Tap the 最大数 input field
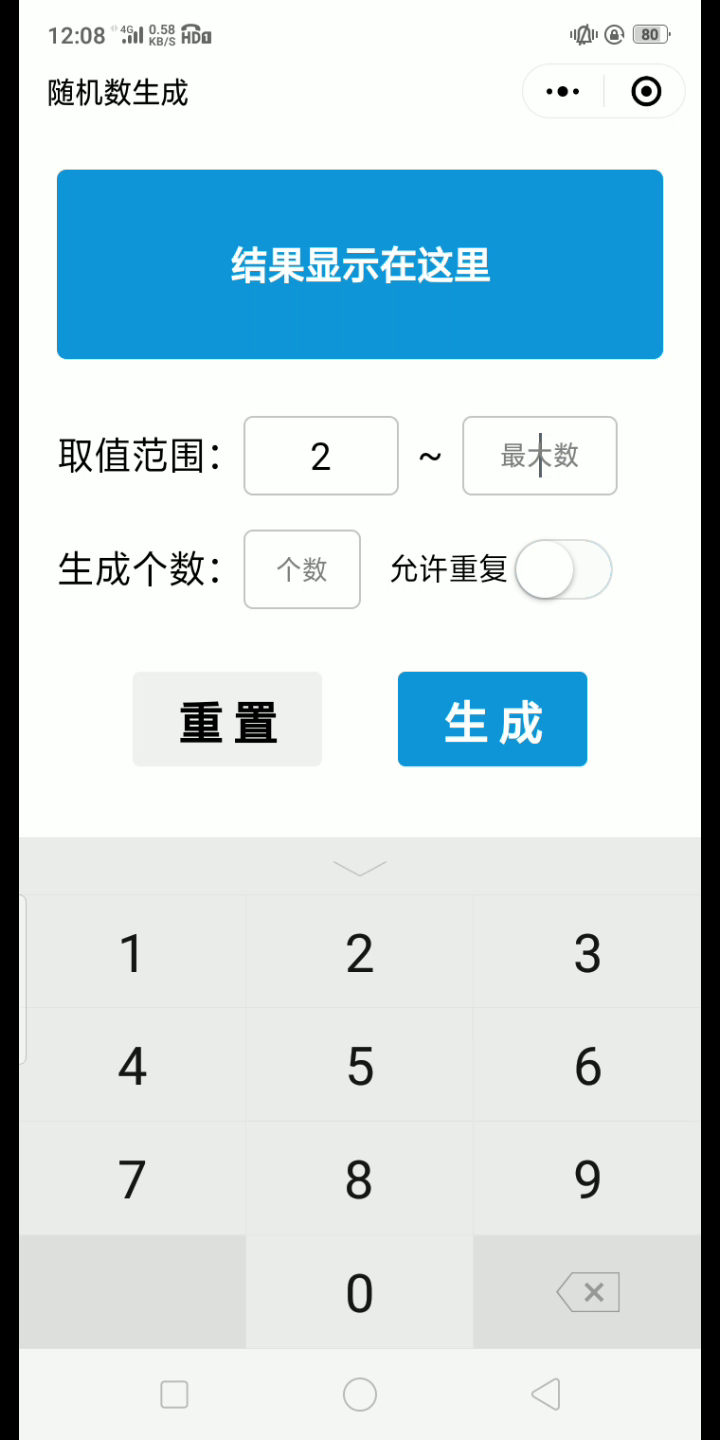This screenshot has width=720, height=1440. (539, 456)
